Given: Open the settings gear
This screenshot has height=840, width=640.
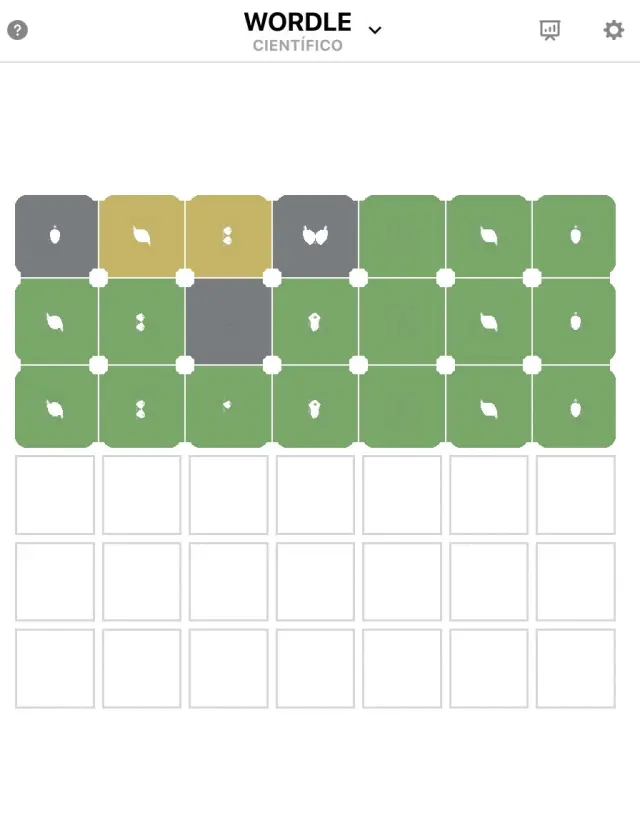Looking at the screenshot, I should (613, 30).
